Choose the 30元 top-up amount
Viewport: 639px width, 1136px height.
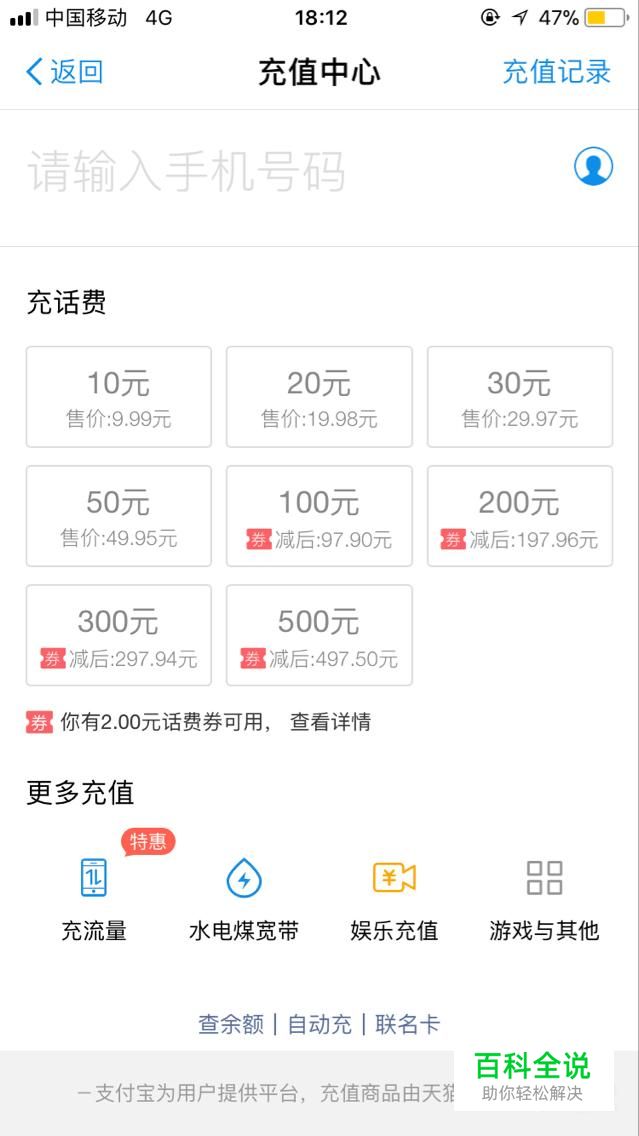click(x=519, y=396)
